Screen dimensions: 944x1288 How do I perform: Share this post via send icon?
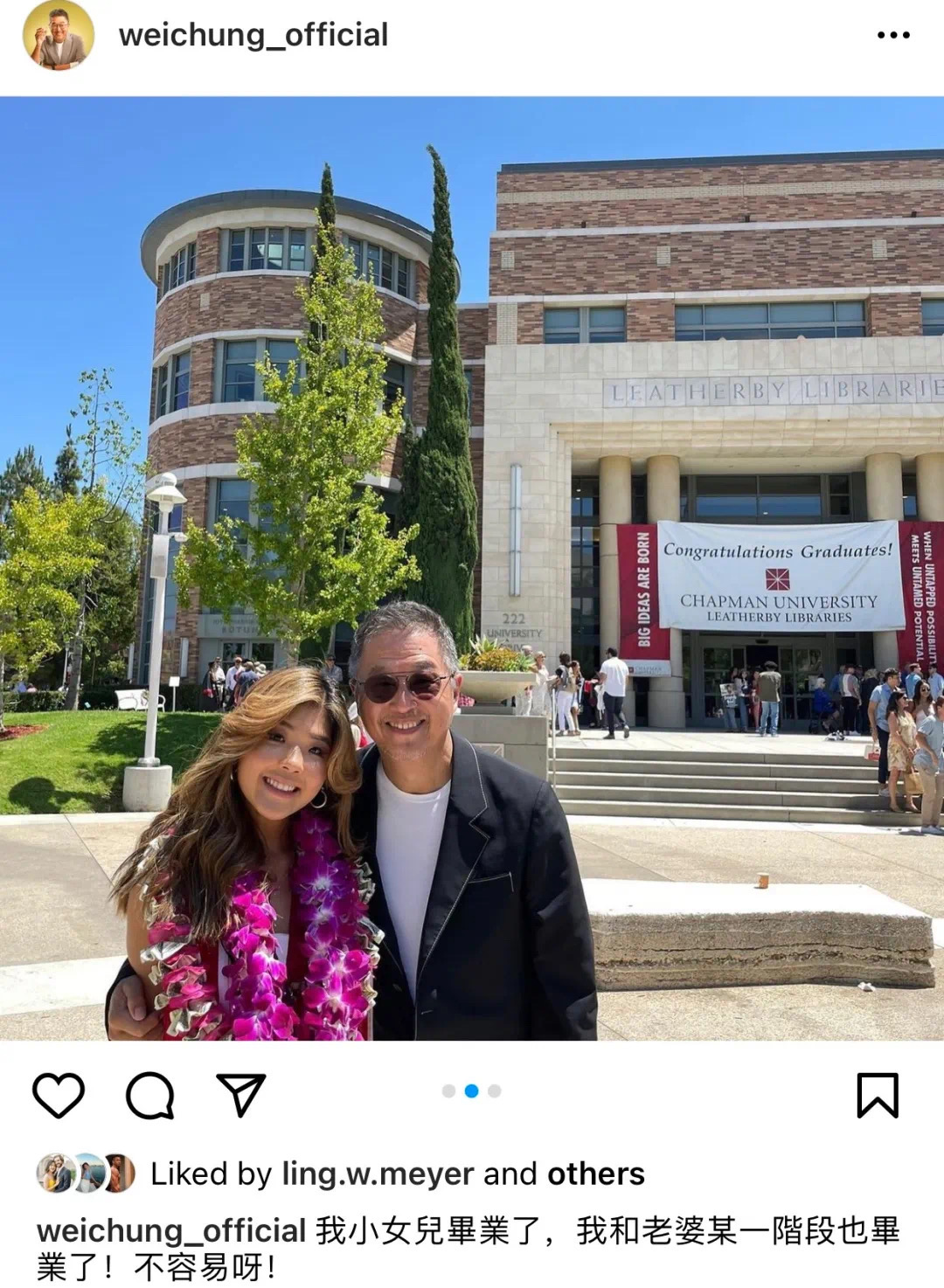[240, 1095]
